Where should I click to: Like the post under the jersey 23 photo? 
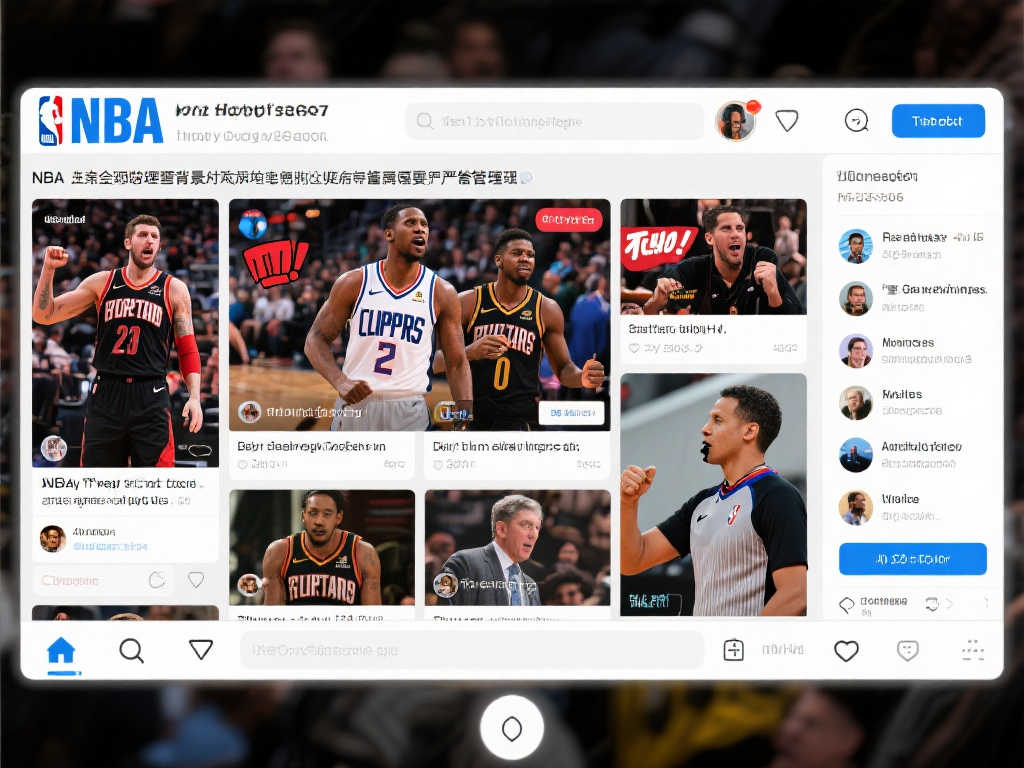[196, 580]
